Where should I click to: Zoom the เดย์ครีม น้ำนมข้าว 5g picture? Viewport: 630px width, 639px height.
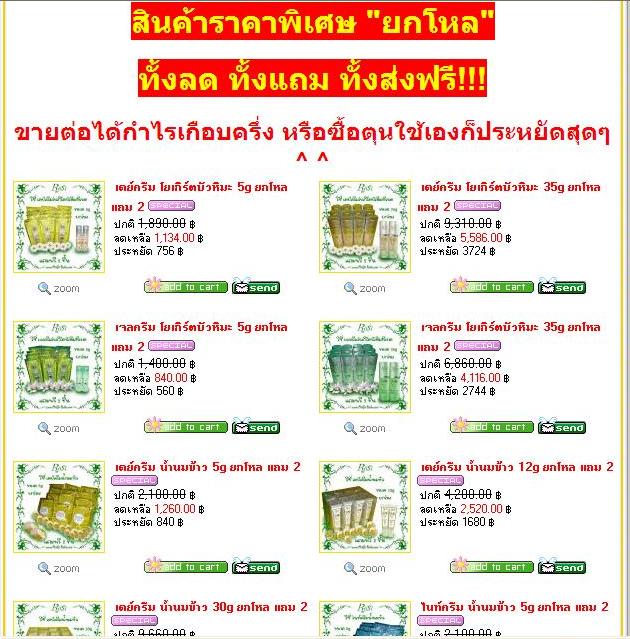click(x=58, y=568)
